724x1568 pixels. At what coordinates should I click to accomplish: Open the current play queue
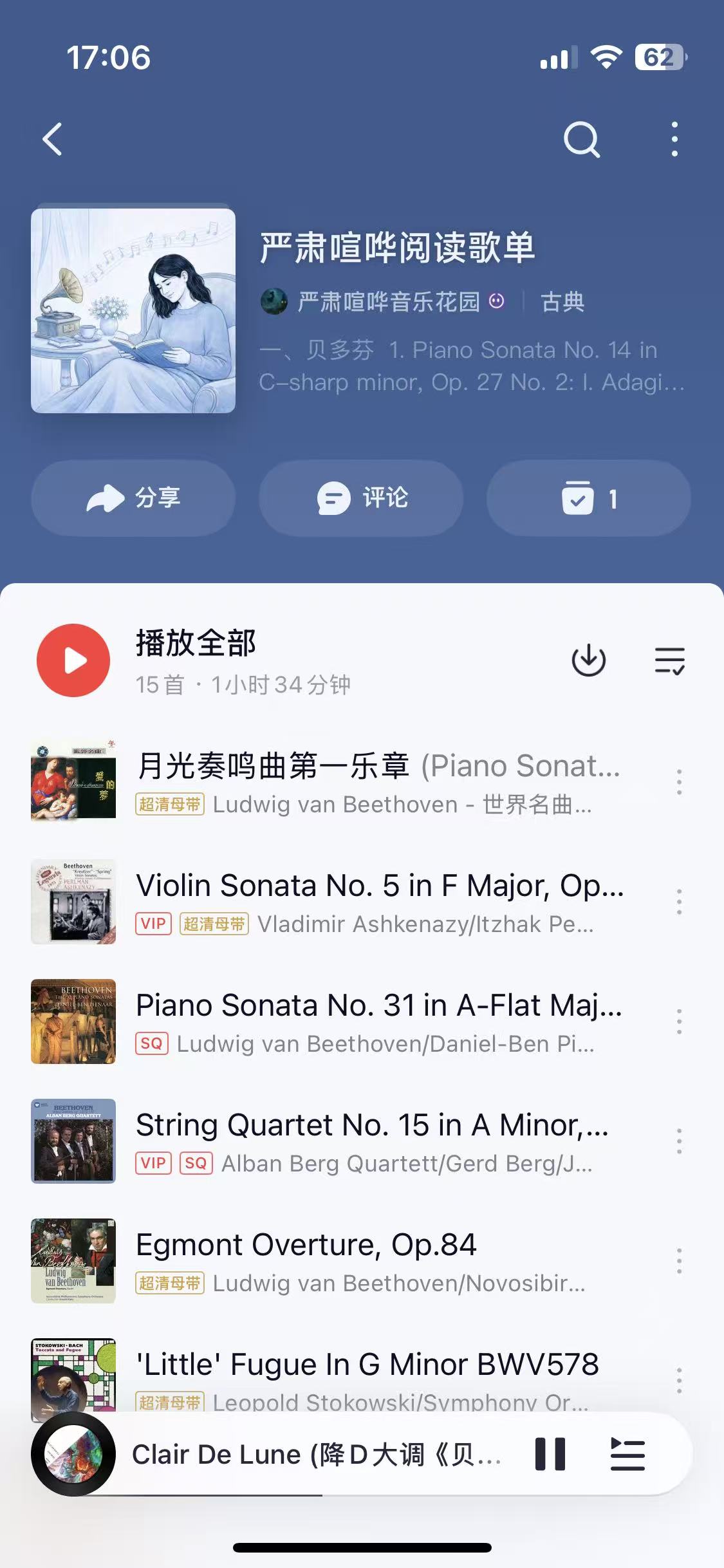pyautogui.click(x=627, y=1454)
